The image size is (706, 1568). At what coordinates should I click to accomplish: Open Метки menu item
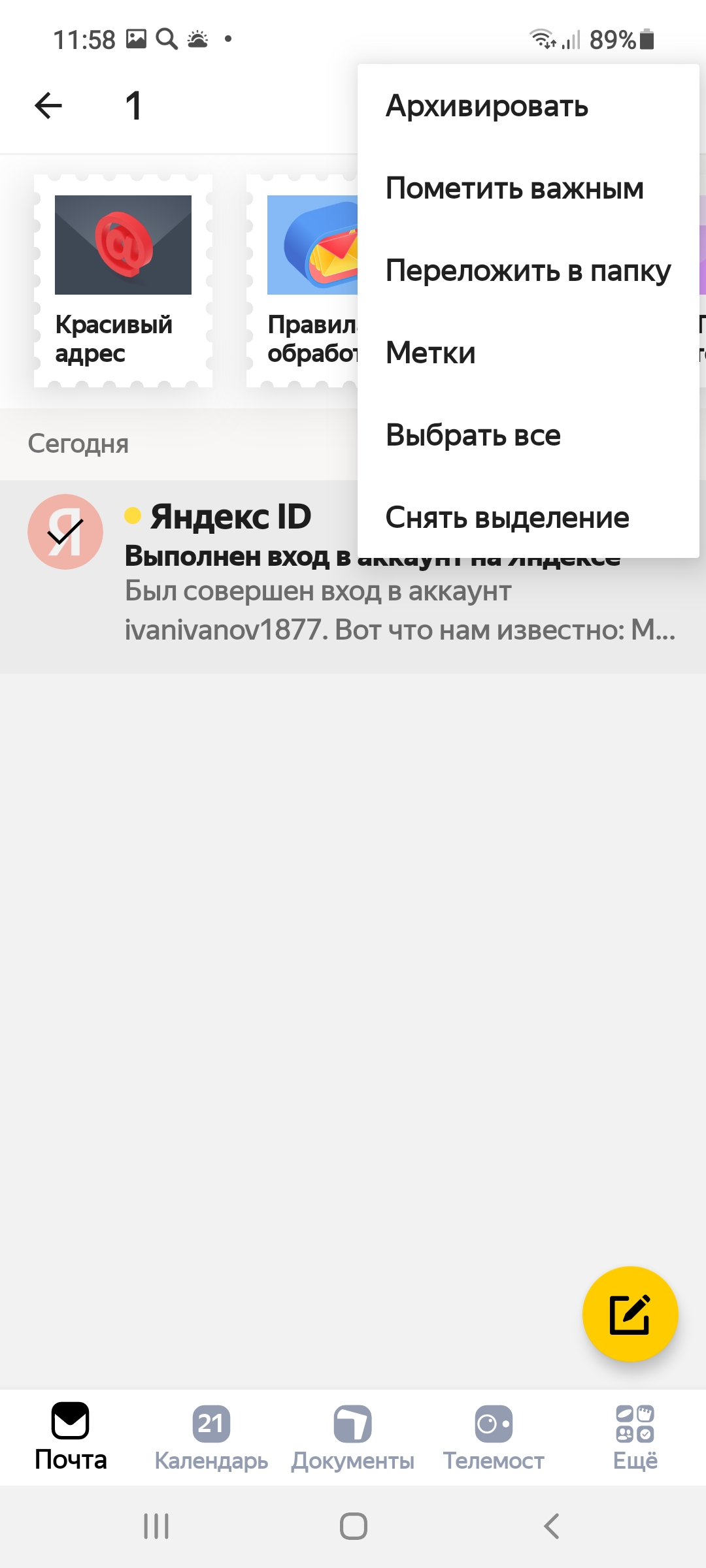[431, 353]
